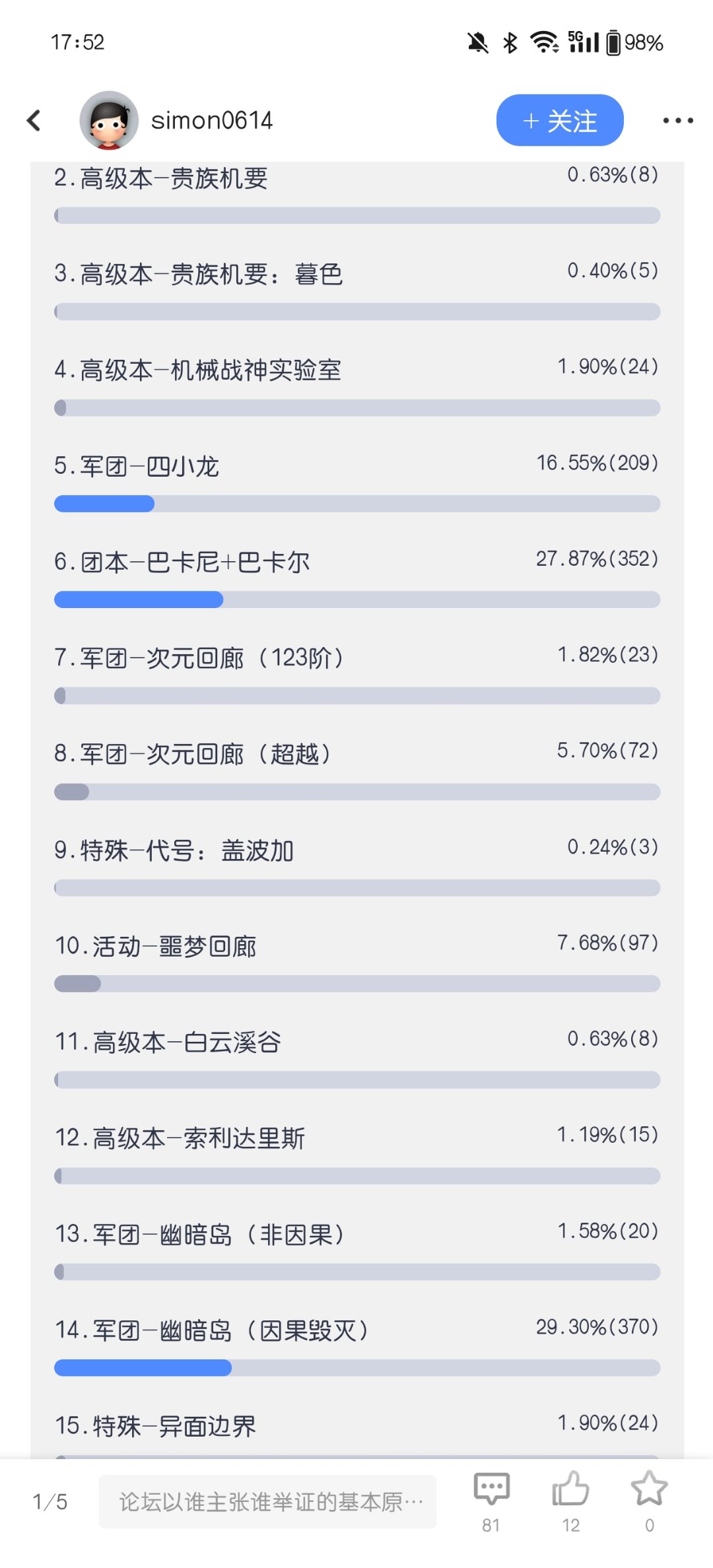
Task: Tap the simon0614 username
Action: pos(212,120)
